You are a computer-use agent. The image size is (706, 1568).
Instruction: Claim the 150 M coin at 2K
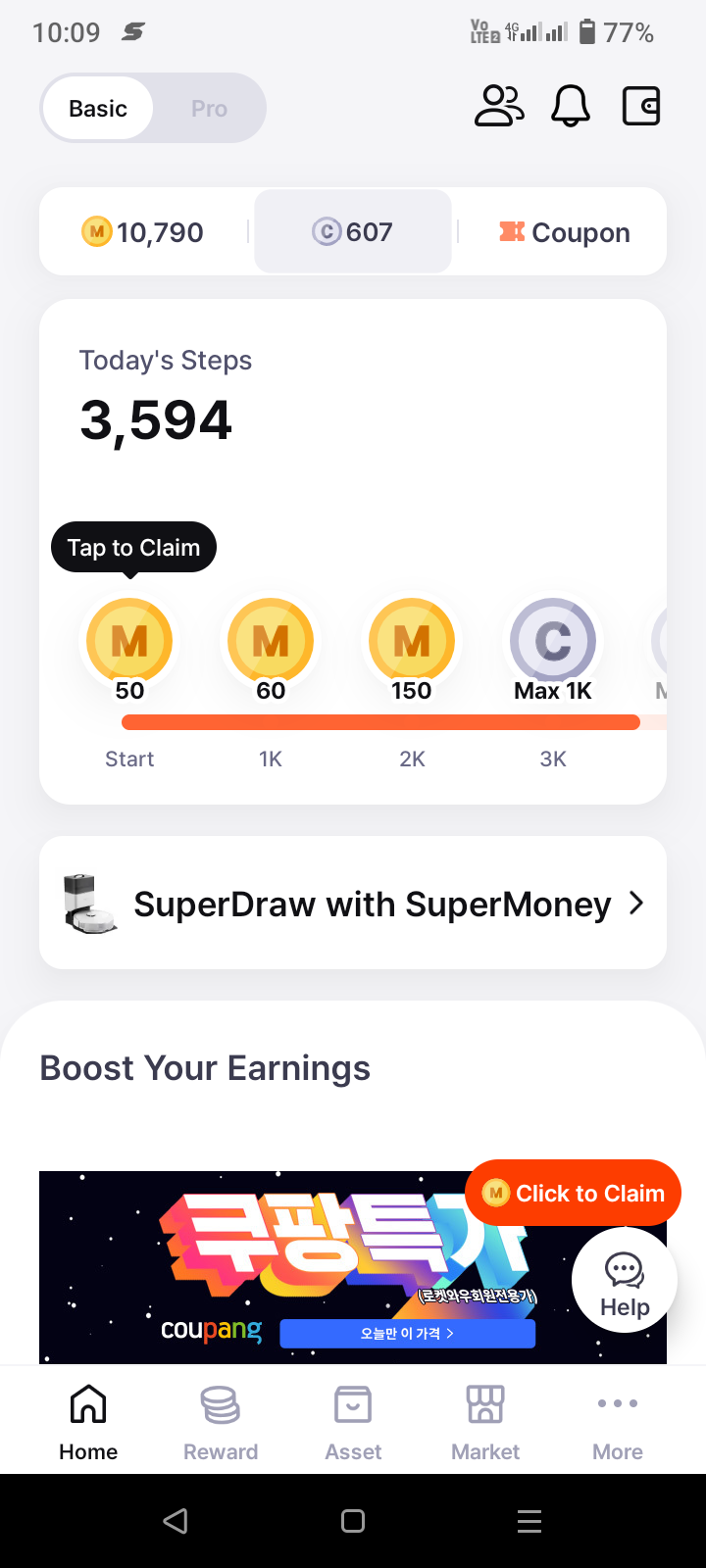coord(412,649)
